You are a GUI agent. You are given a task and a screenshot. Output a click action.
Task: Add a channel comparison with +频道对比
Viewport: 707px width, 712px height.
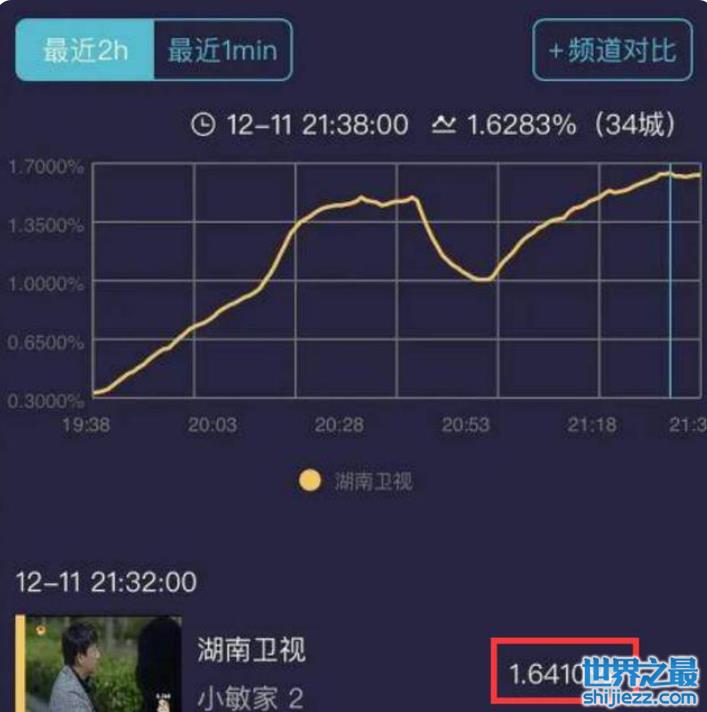[x=612, y=50]
